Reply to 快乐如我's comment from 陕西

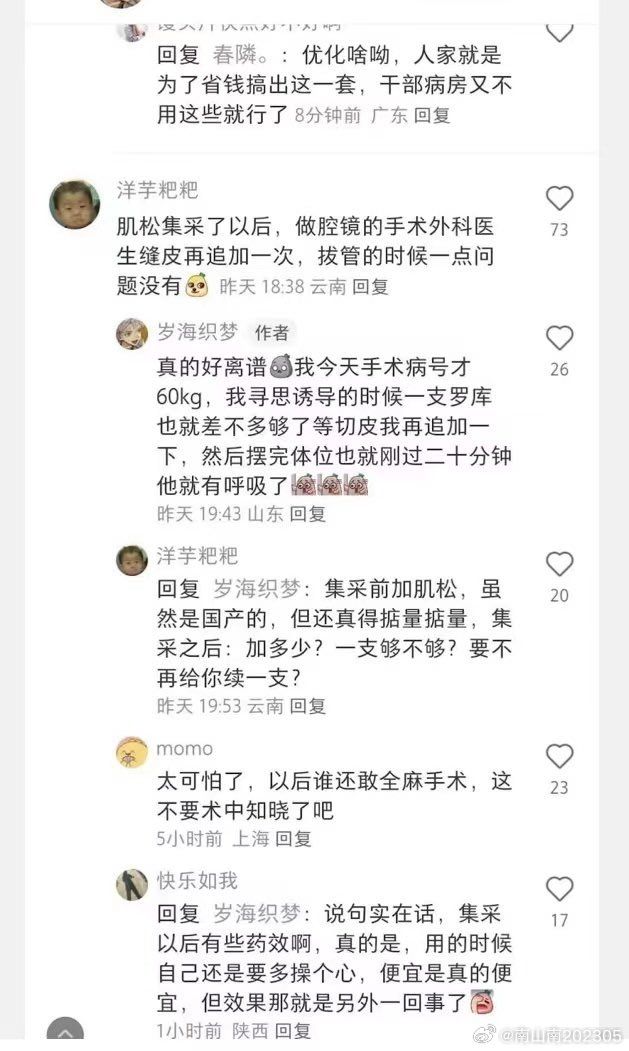click(x=293, y=1030)
